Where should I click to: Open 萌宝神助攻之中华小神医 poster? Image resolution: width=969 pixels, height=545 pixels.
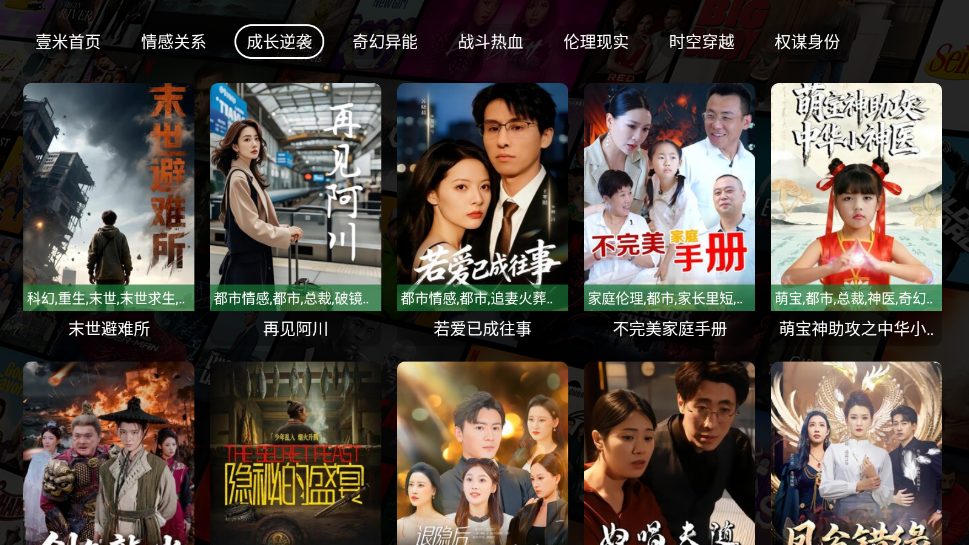coord(856,196)
